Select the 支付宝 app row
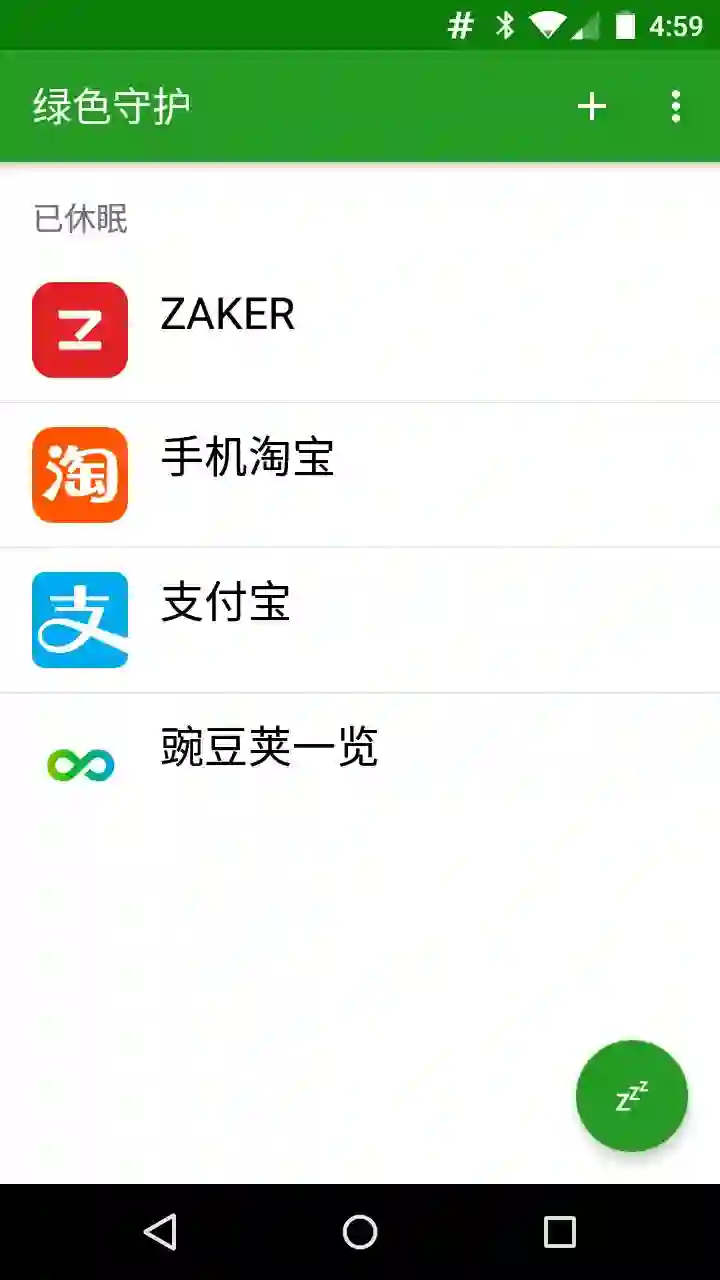720x1280 pixels. [360, 620]
